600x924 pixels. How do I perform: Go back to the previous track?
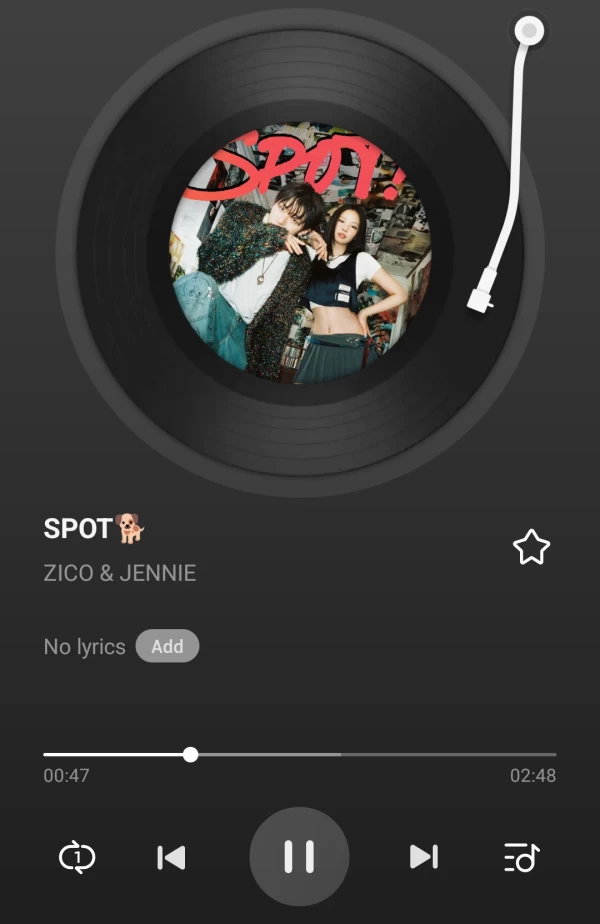click(x=172, y=857)
